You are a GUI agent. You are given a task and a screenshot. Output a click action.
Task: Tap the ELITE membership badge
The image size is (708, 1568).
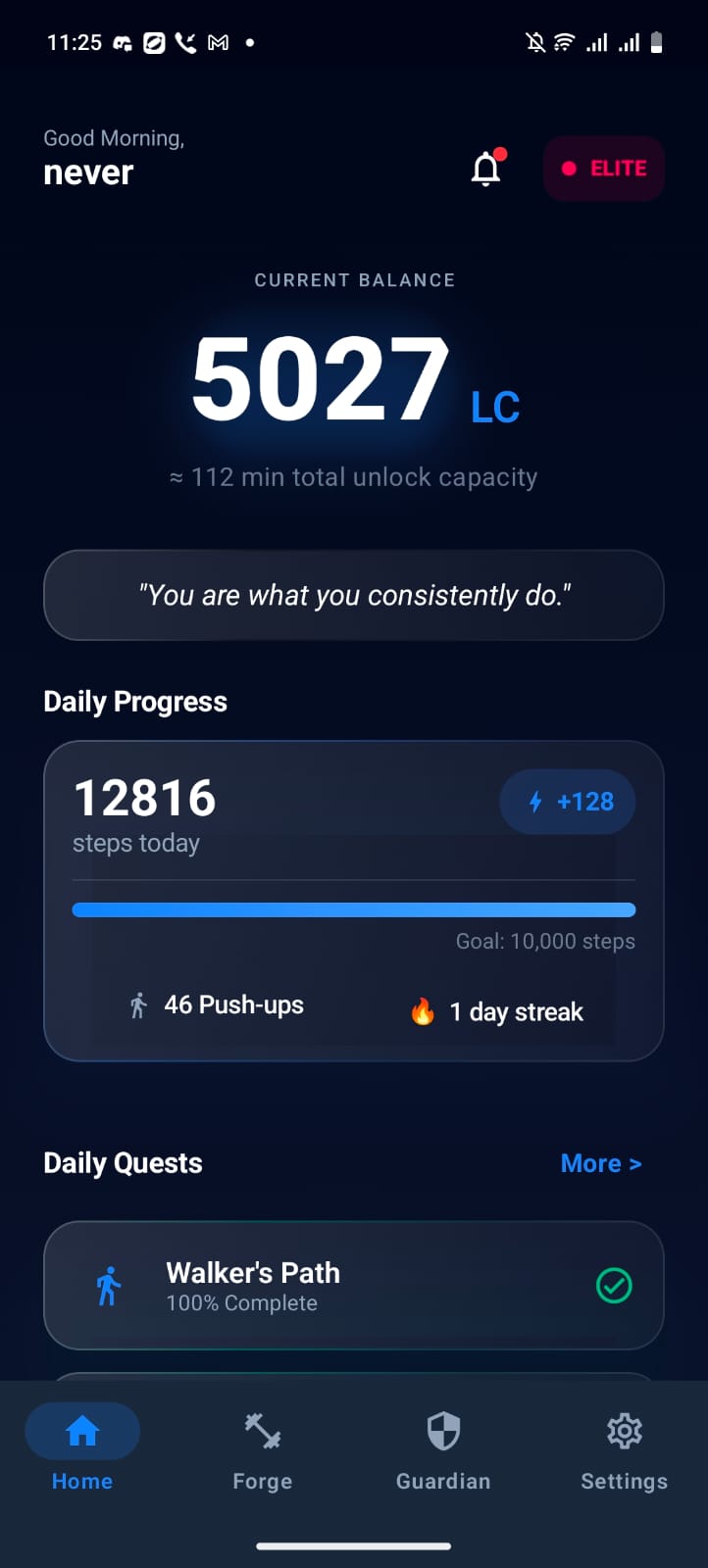pyautogui.click(x=603, y=168)
